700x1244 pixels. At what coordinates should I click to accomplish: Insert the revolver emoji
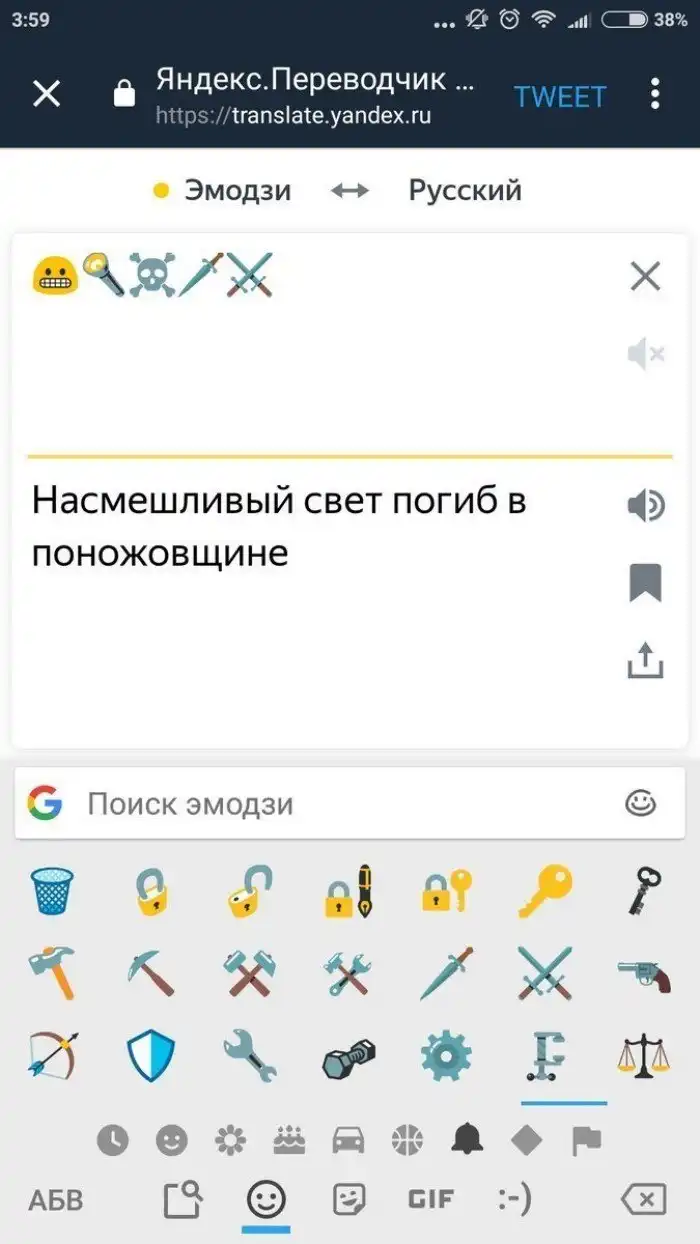point(643,972)
